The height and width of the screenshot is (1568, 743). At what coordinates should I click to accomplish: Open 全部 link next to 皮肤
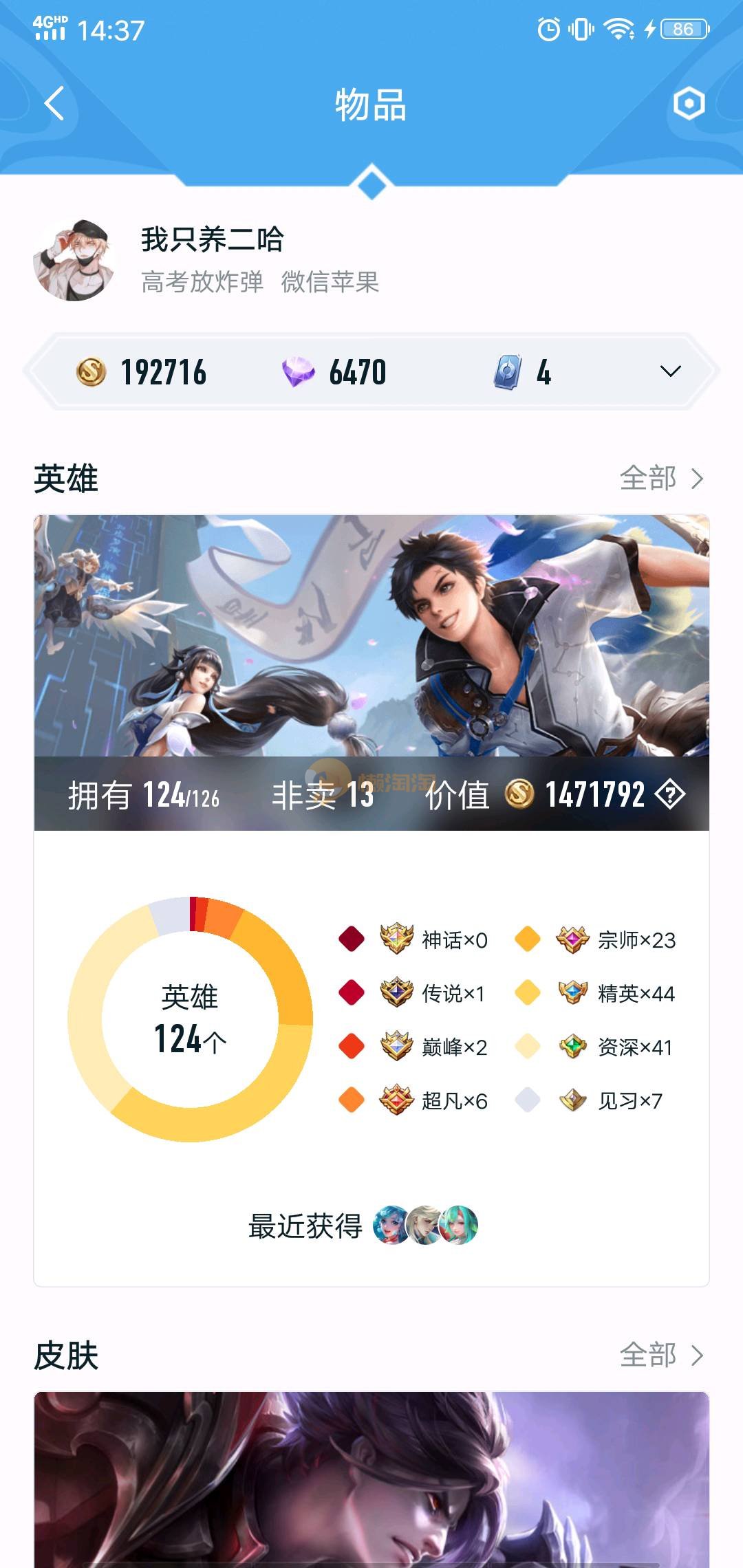click(x=661, y=1355)
